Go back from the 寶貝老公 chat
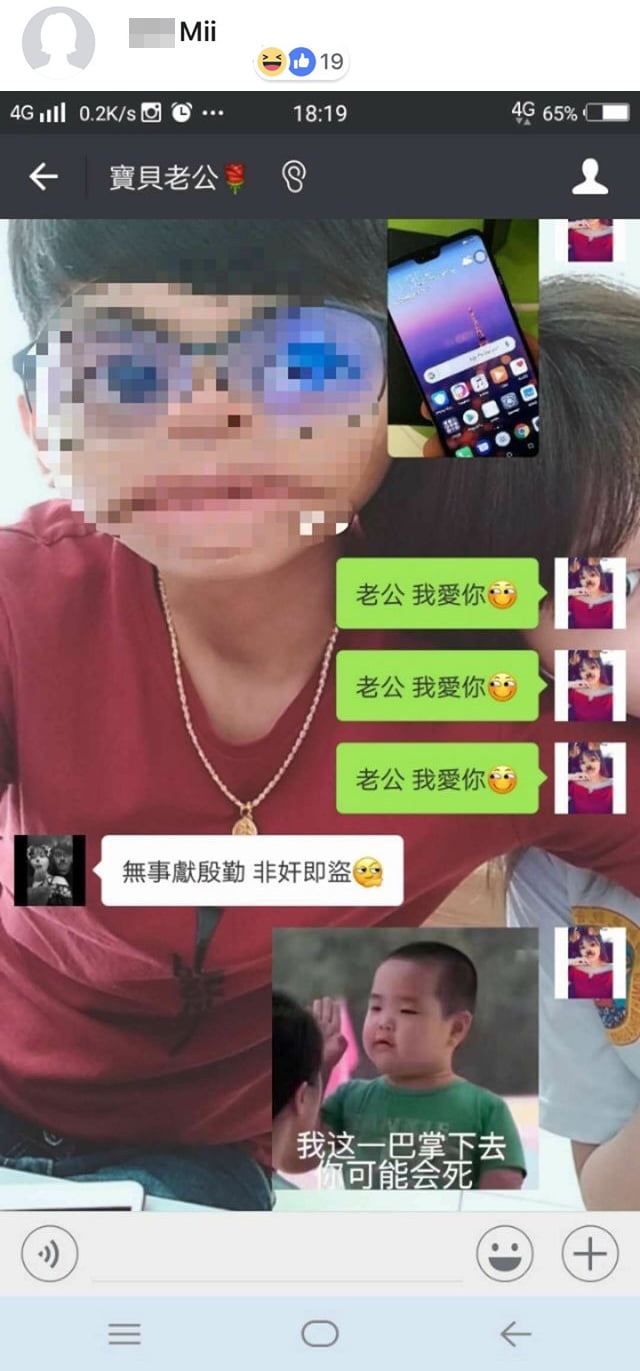The height and width of the screenshot is (1371, 640). (x=43, y=177)
